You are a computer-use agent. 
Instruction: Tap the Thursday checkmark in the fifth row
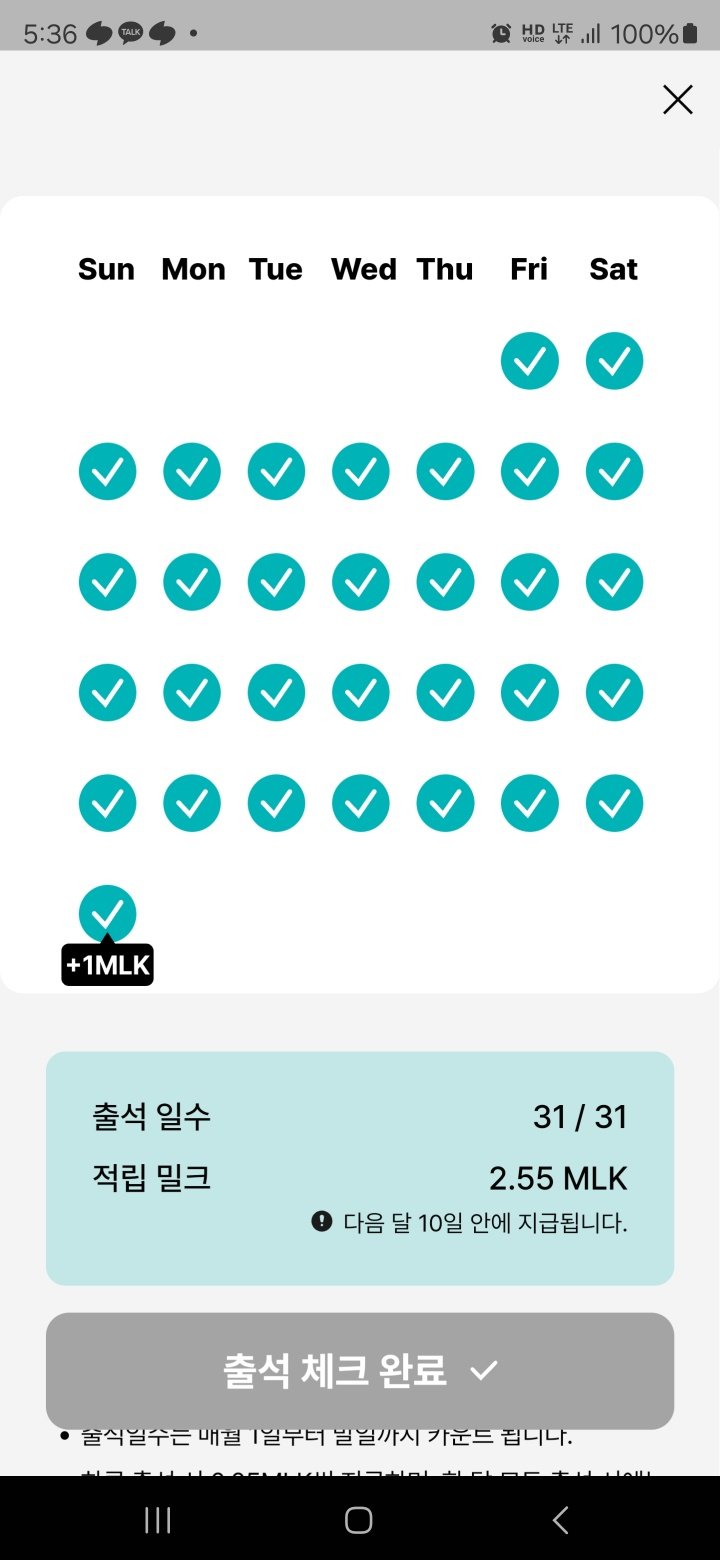[445, 802]
